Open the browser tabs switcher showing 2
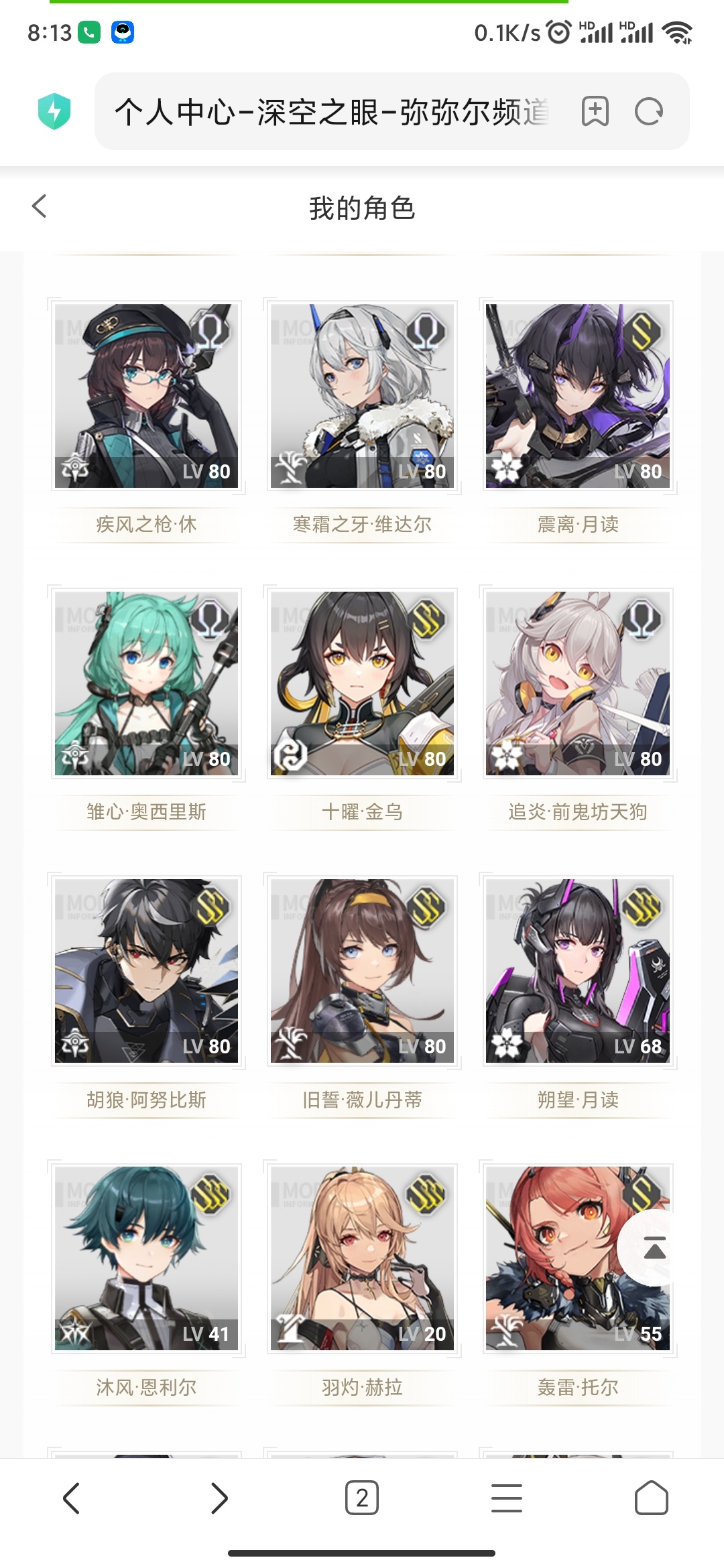This screenshot has width=724, height=1568. [362, 1498]
